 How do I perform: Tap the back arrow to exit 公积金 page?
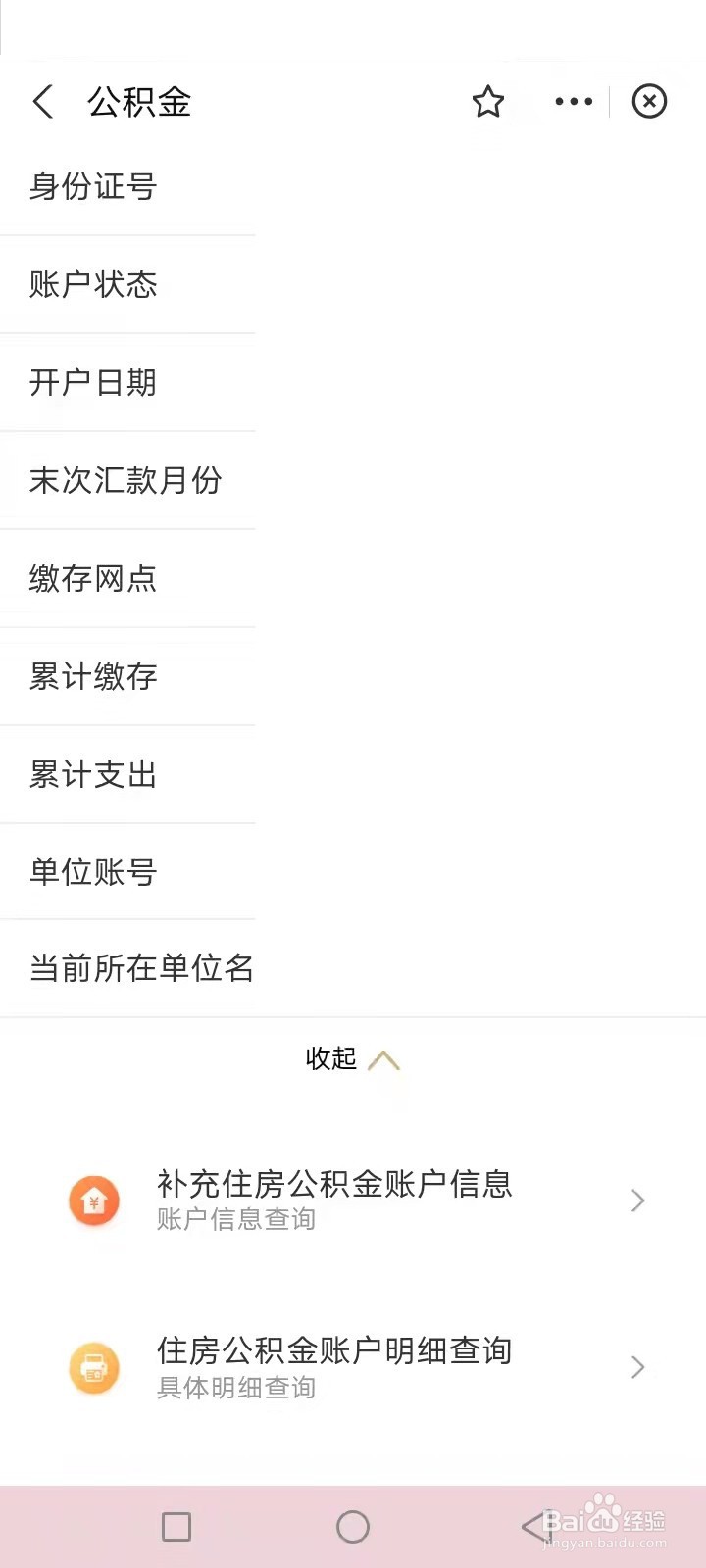click(x=43, y=101)
